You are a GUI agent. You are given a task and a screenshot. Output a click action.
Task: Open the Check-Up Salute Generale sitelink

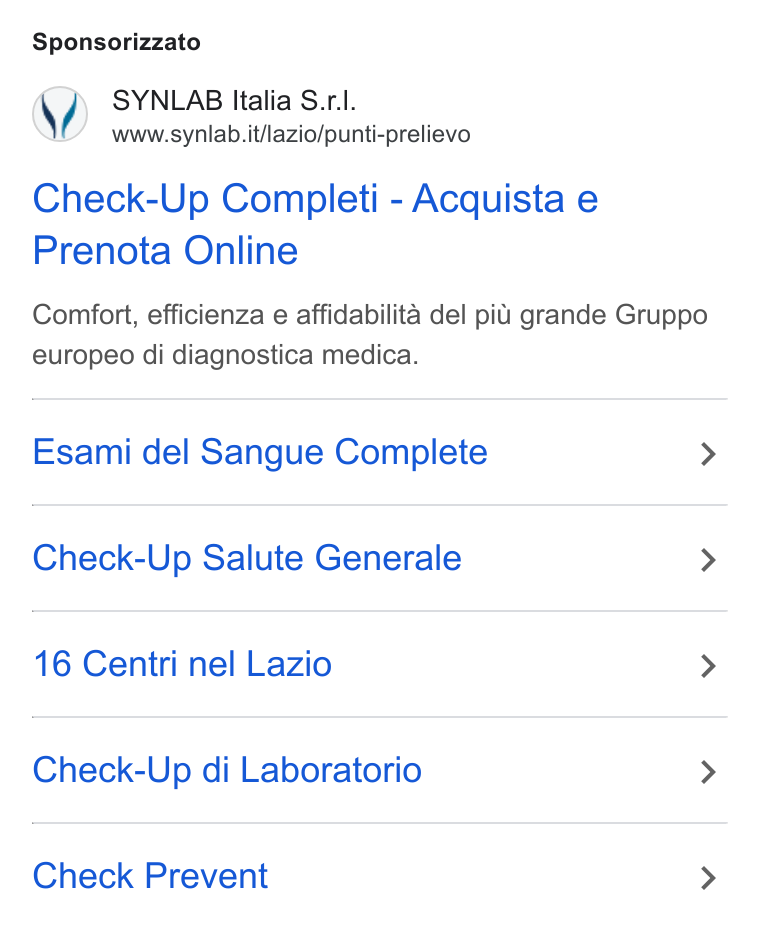click(379, 559)
